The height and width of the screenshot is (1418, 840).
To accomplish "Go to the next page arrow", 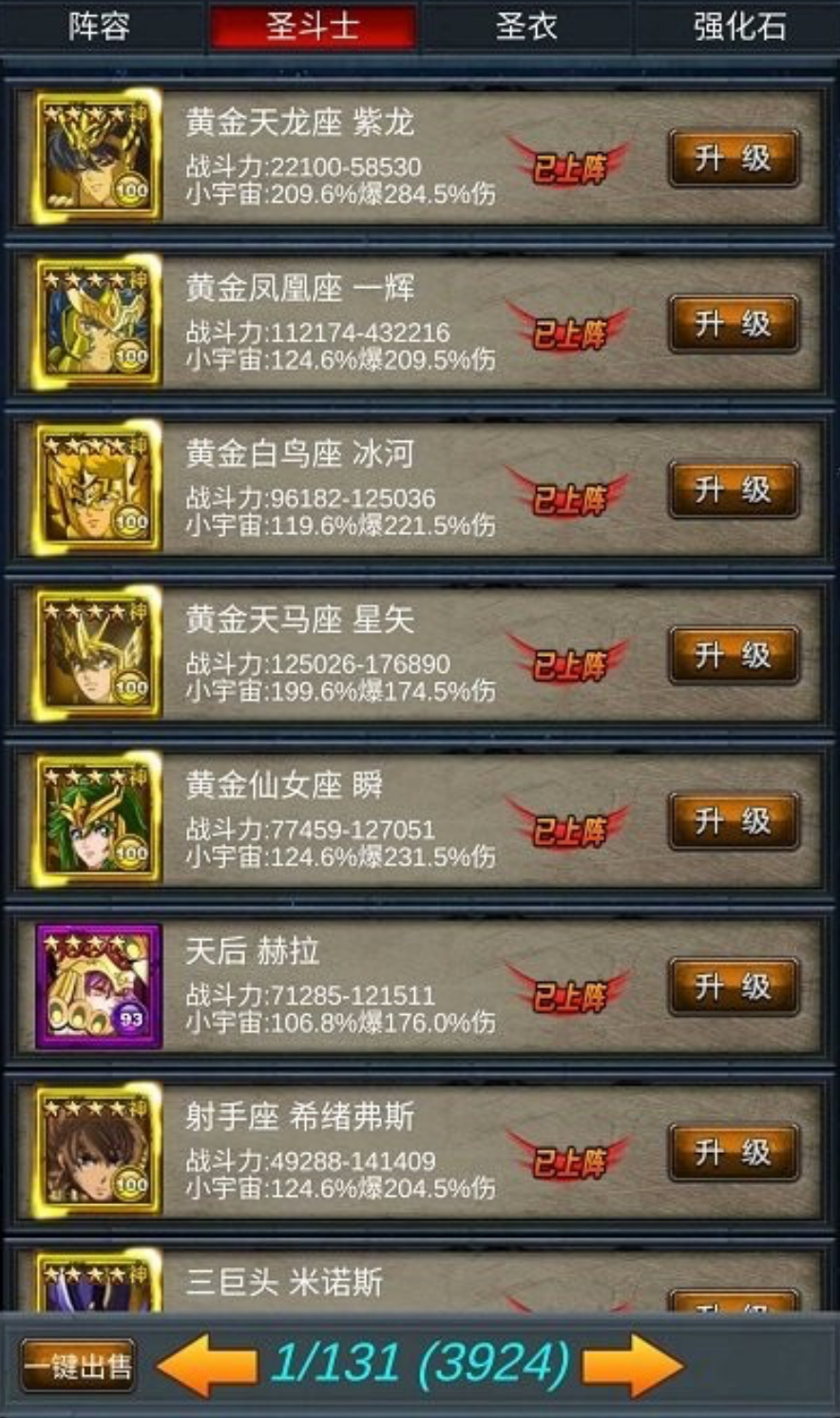I will point(631,1365).
